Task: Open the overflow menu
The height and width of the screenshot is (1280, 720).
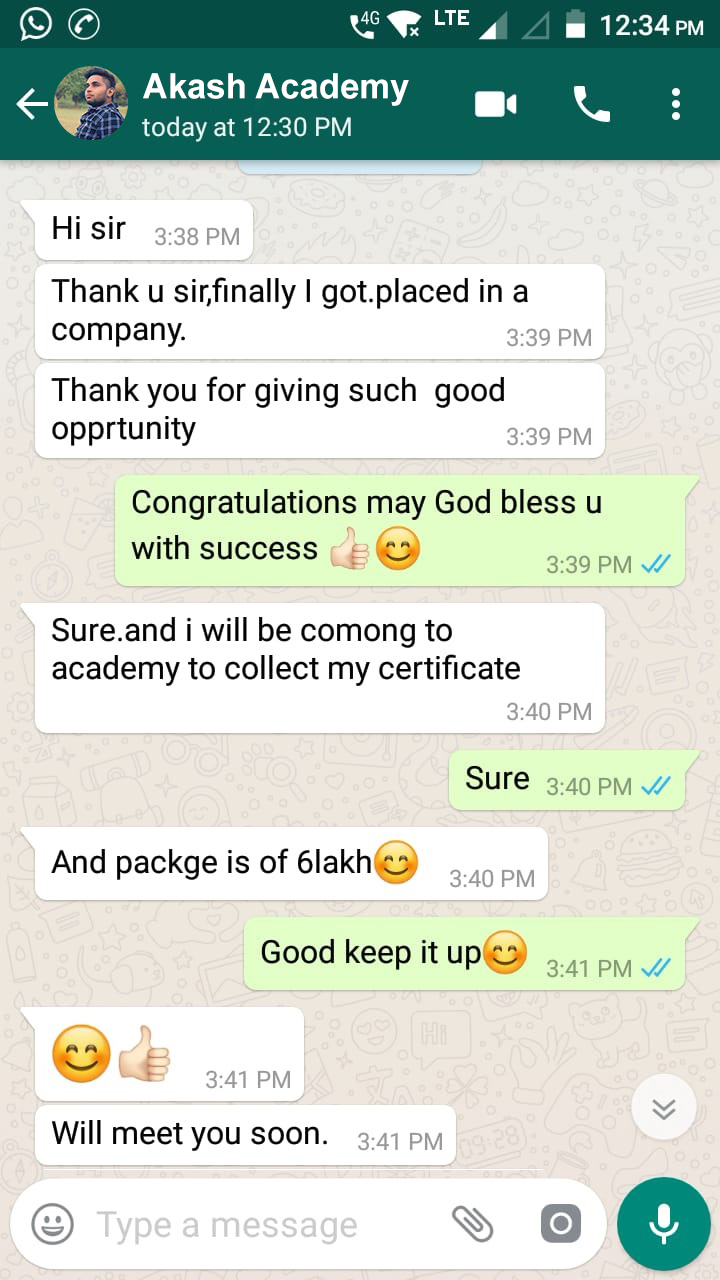Action: click(x=676, y=103)
